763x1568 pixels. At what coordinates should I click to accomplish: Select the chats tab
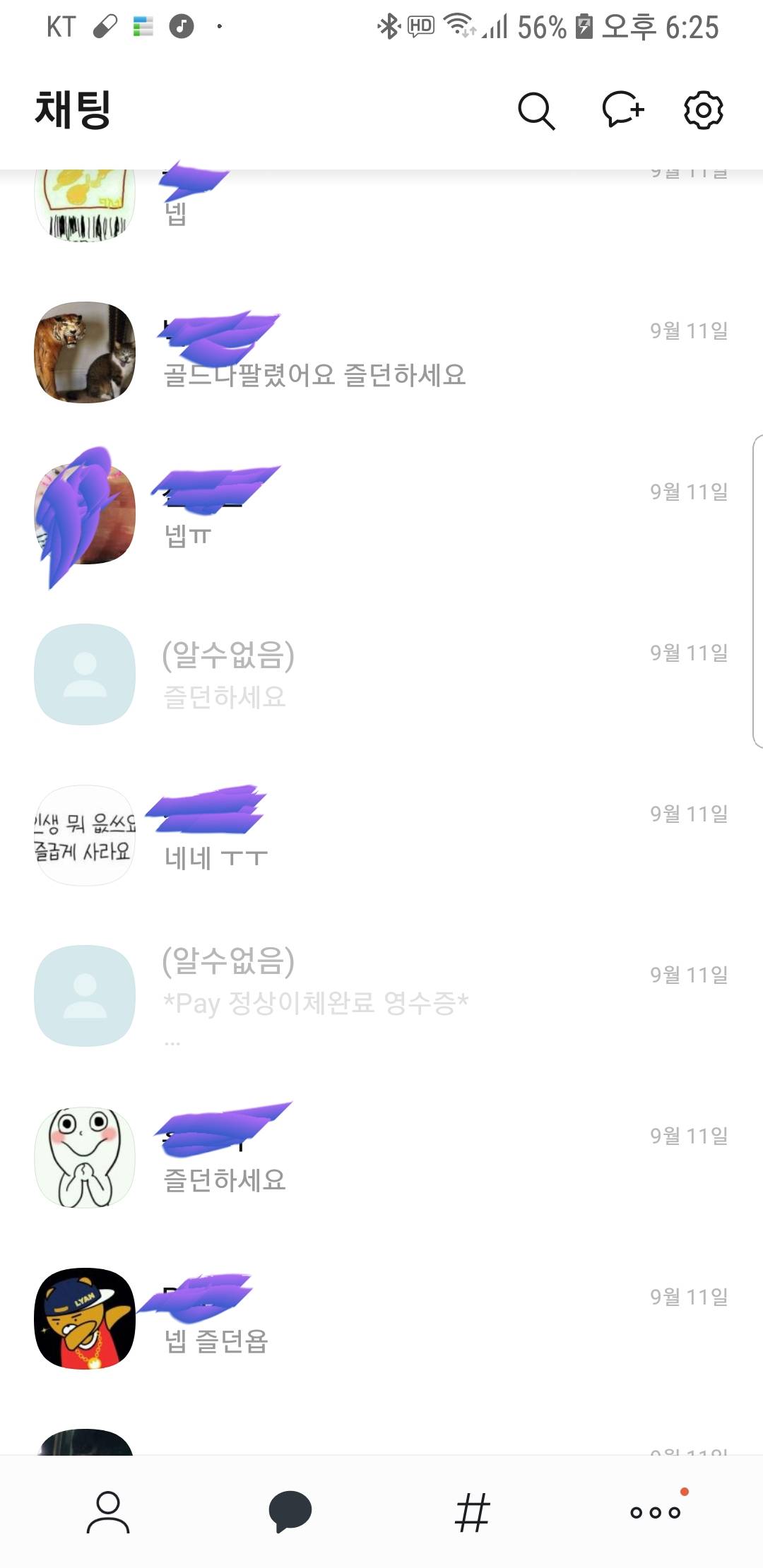click(x=290, y=1512)
